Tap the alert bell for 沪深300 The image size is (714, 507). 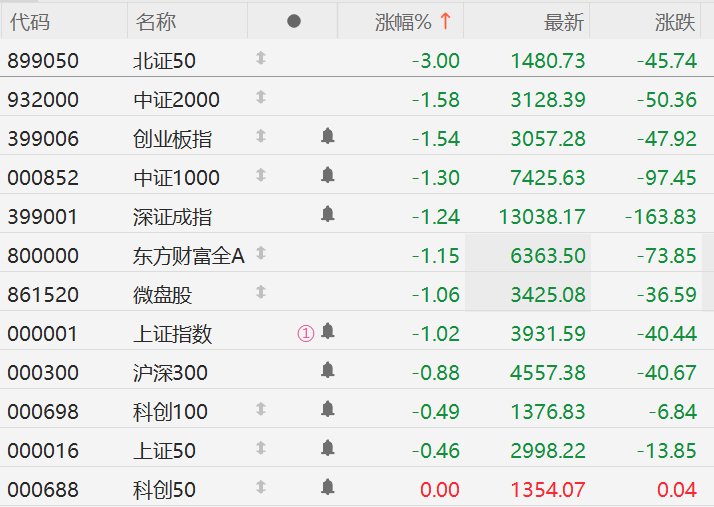tap(327, 371)
